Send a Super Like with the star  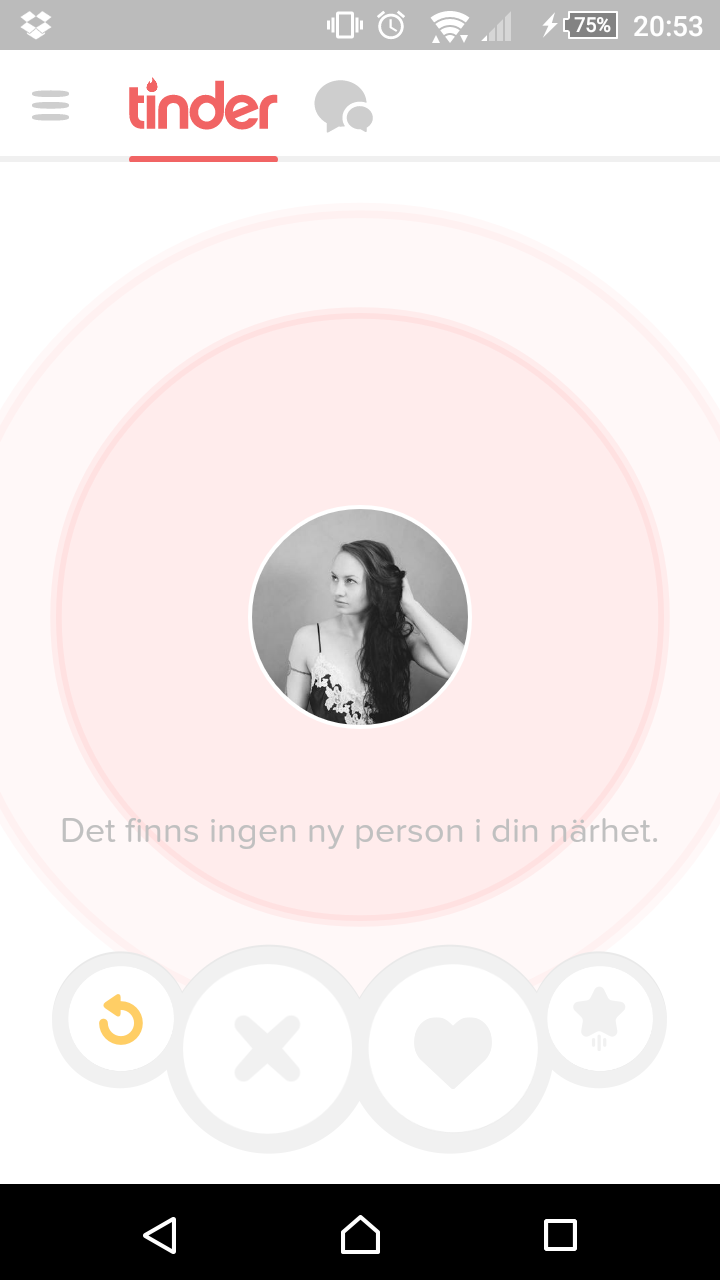[600, 1019]
